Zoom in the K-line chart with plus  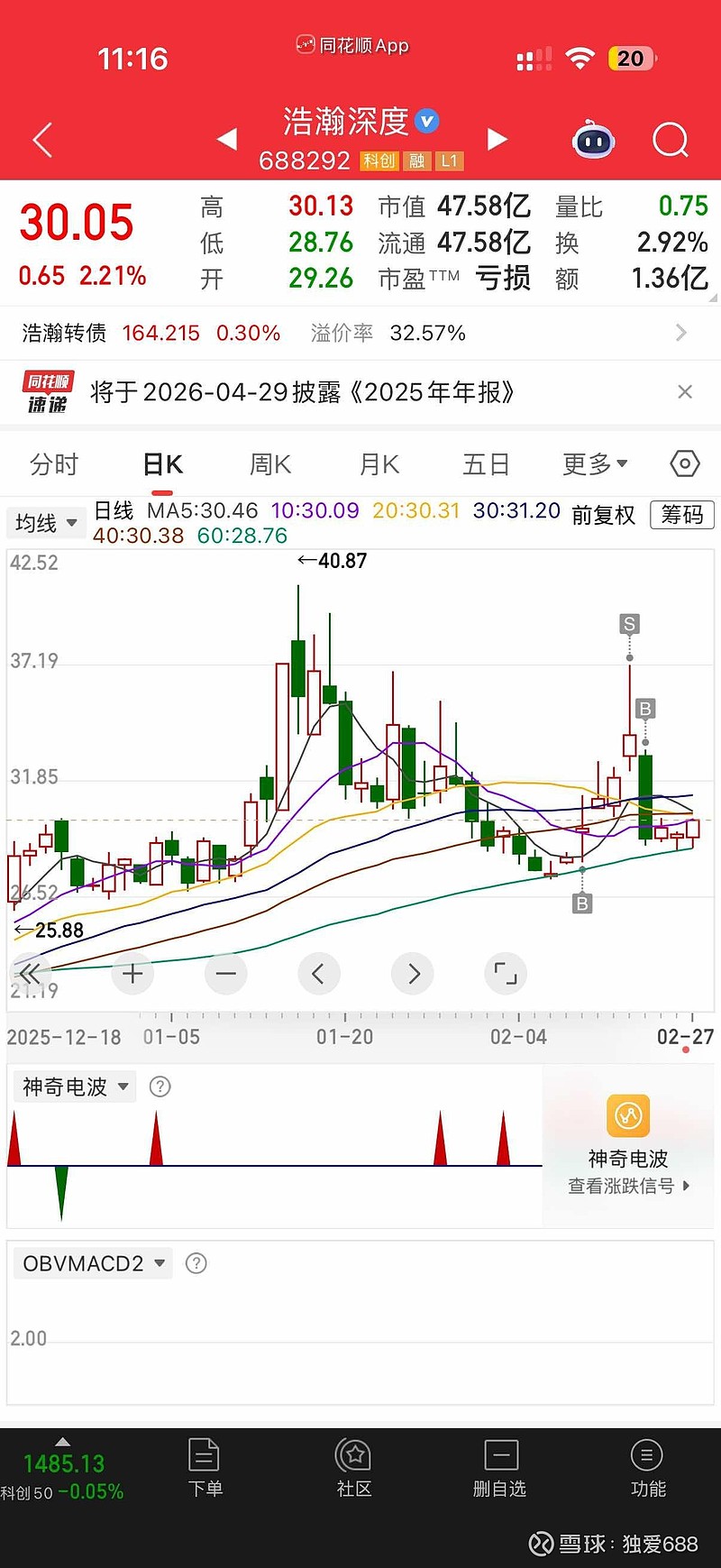(132, 974)
